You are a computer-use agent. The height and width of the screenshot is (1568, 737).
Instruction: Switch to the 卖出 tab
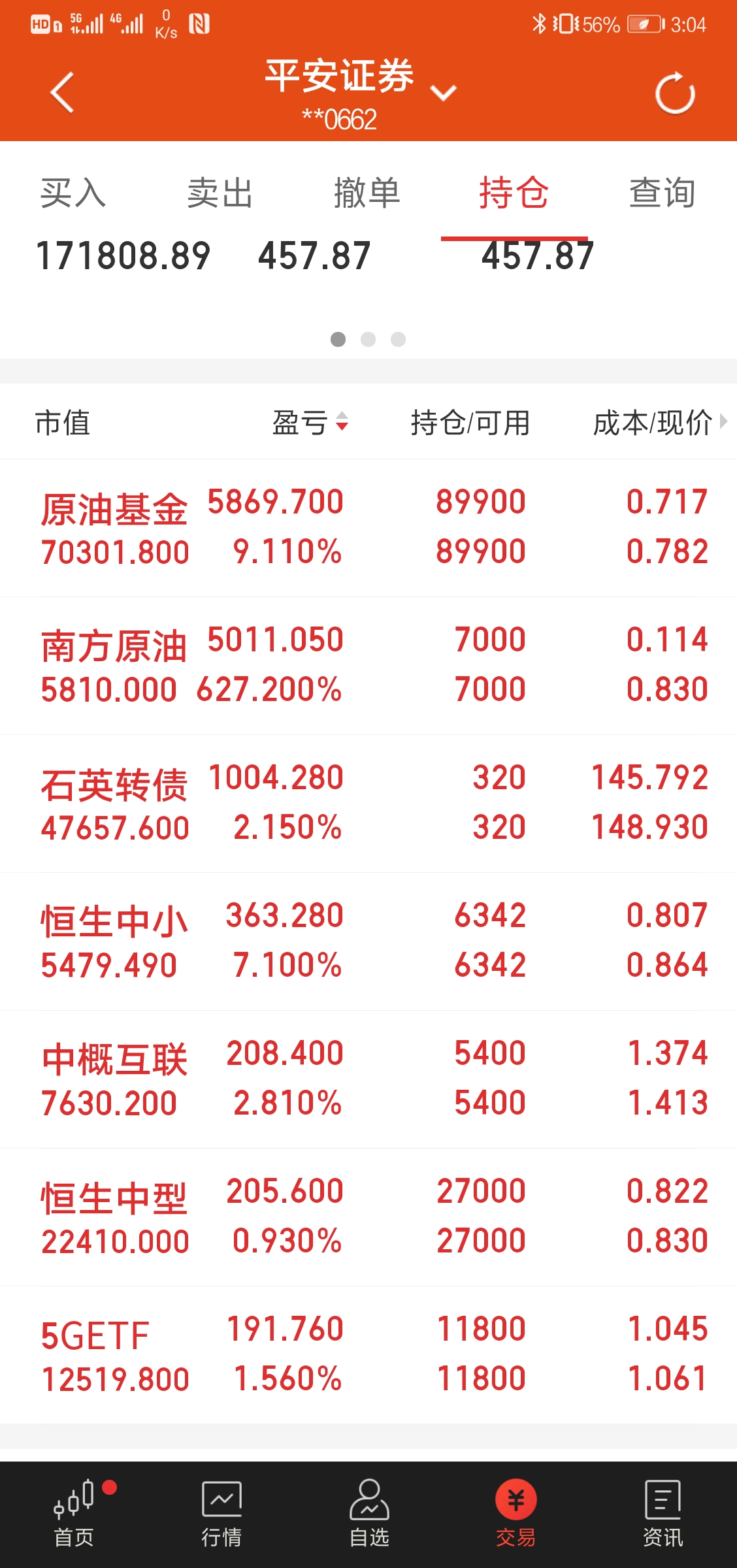220,193
